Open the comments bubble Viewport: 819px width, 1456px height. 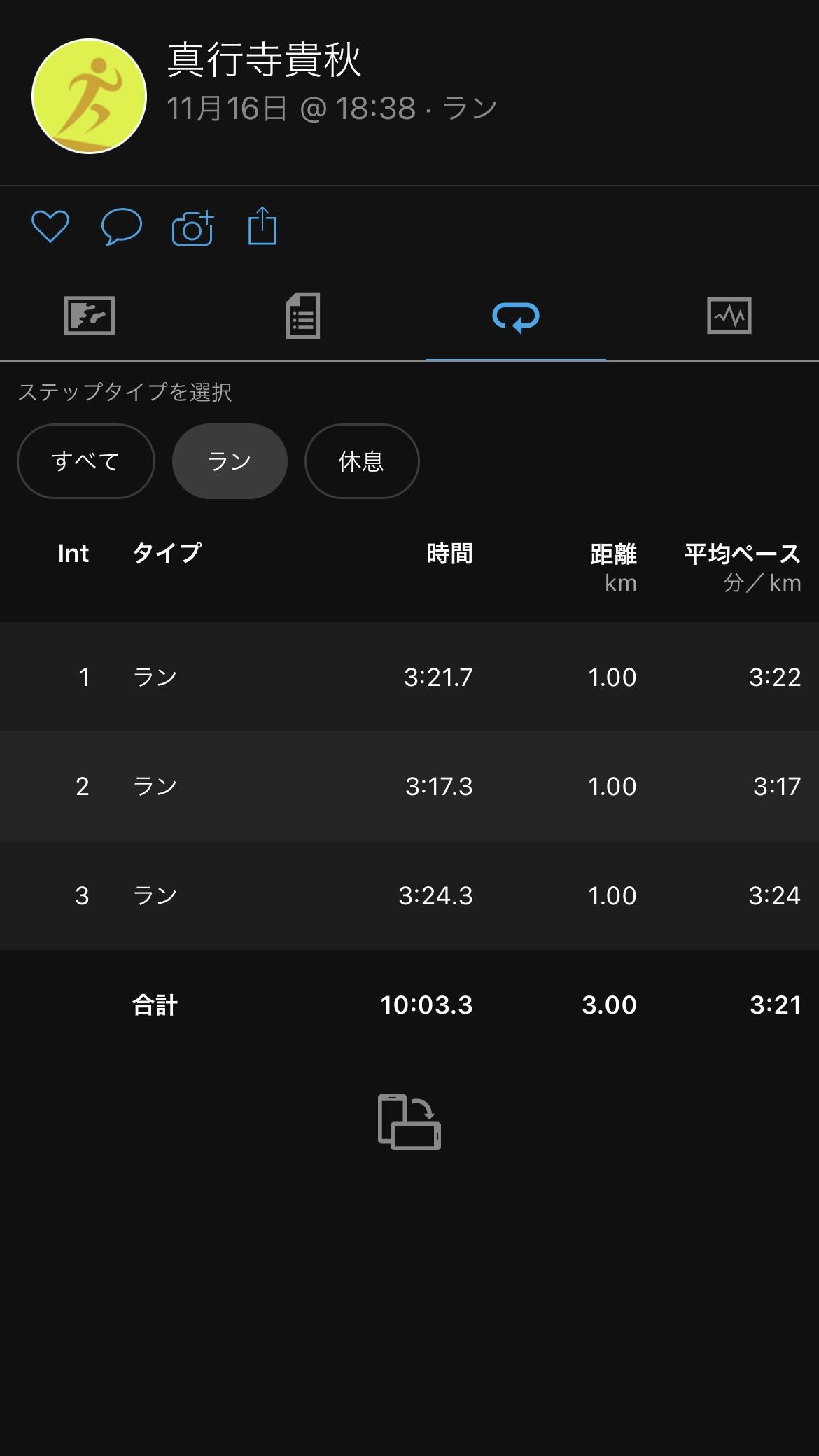coord(122,227)
